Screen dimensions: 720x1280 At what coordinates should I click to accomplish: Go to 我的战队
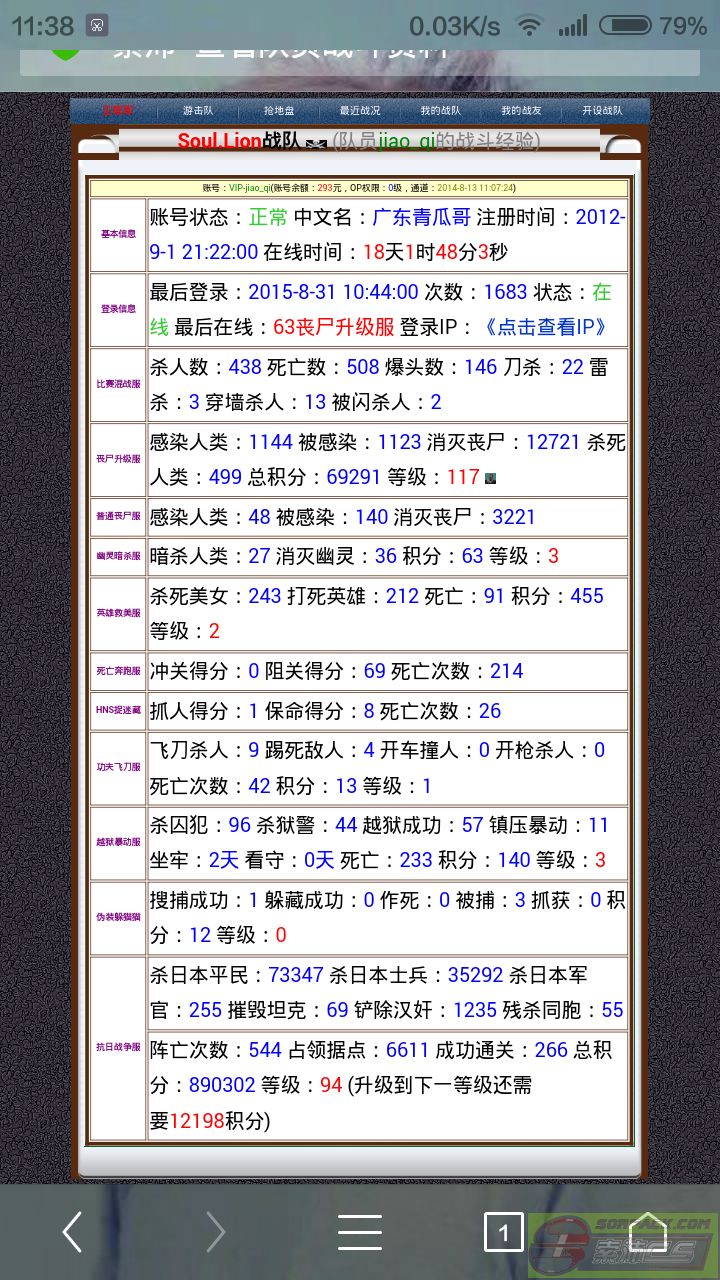click(x=440, y=111)
